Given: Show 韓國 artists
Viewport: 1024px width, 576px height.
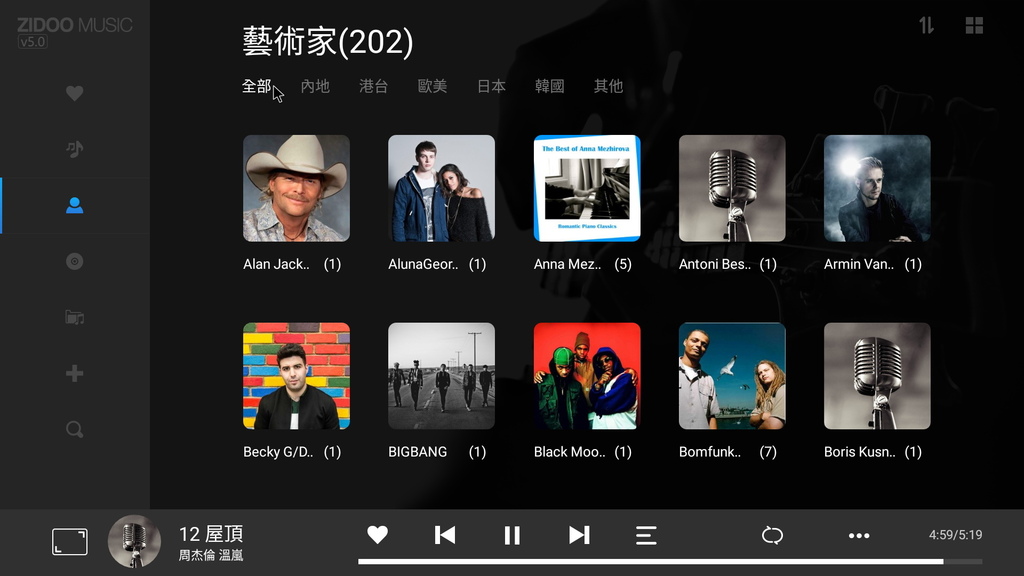Looking at the screenshot, I should click(549, 86).
